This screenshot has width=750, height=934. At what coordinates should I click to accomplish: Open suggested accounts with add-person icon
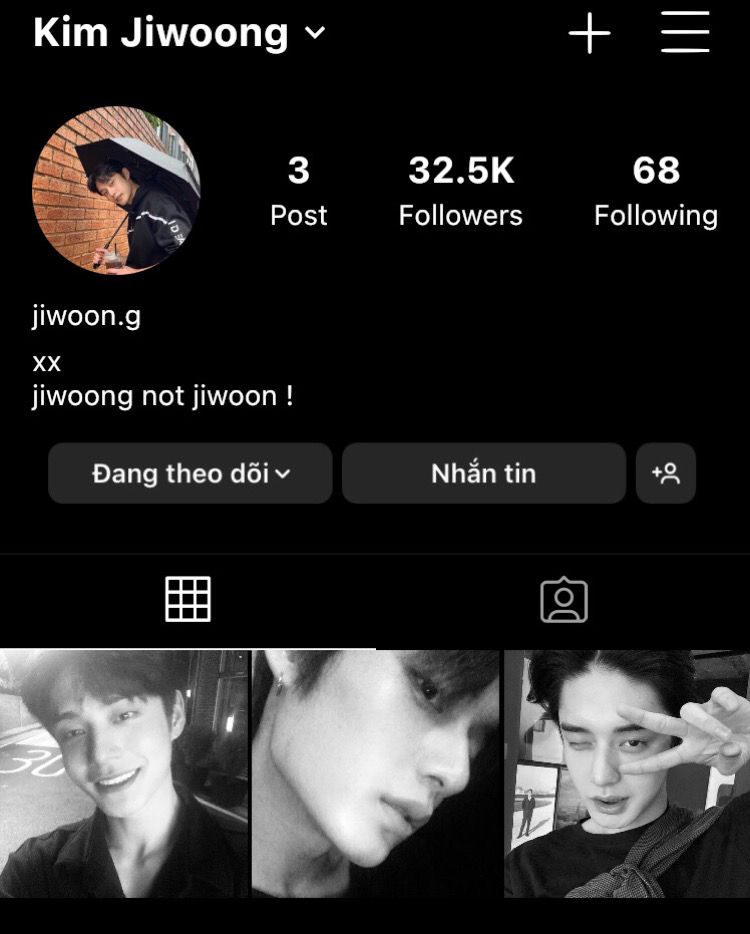click(666, 473)
